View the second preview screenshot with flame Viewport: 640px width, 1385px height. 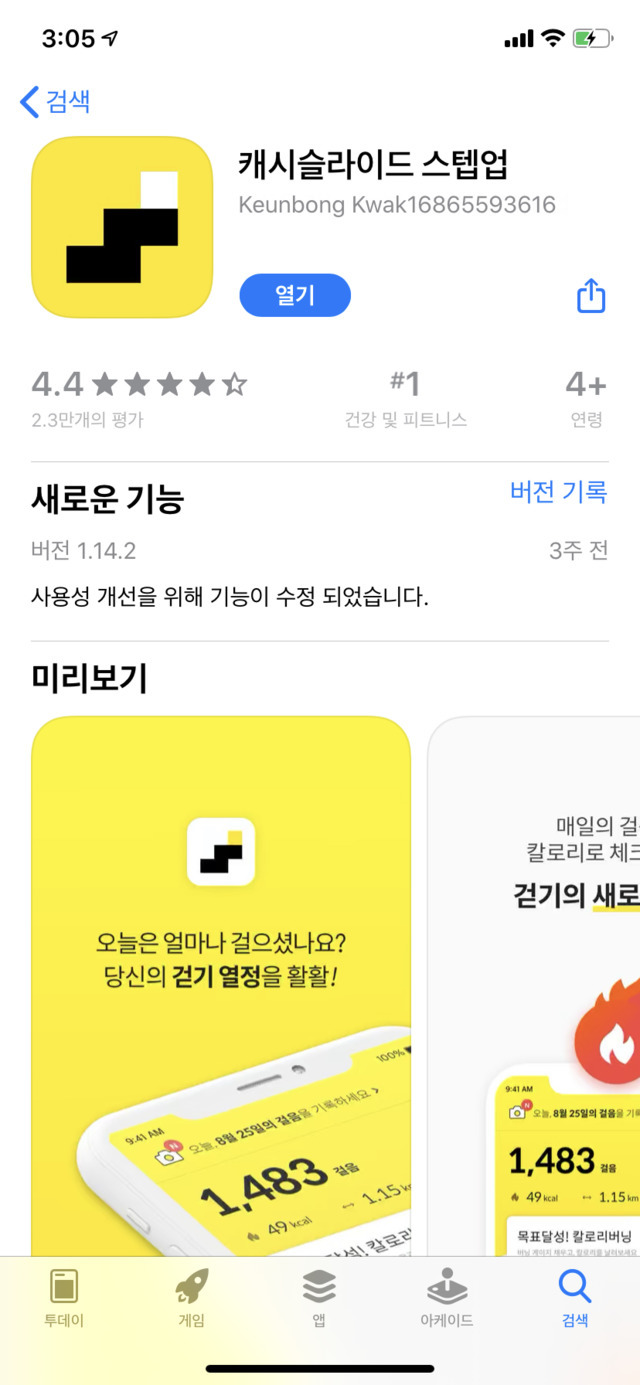[535, 985]
